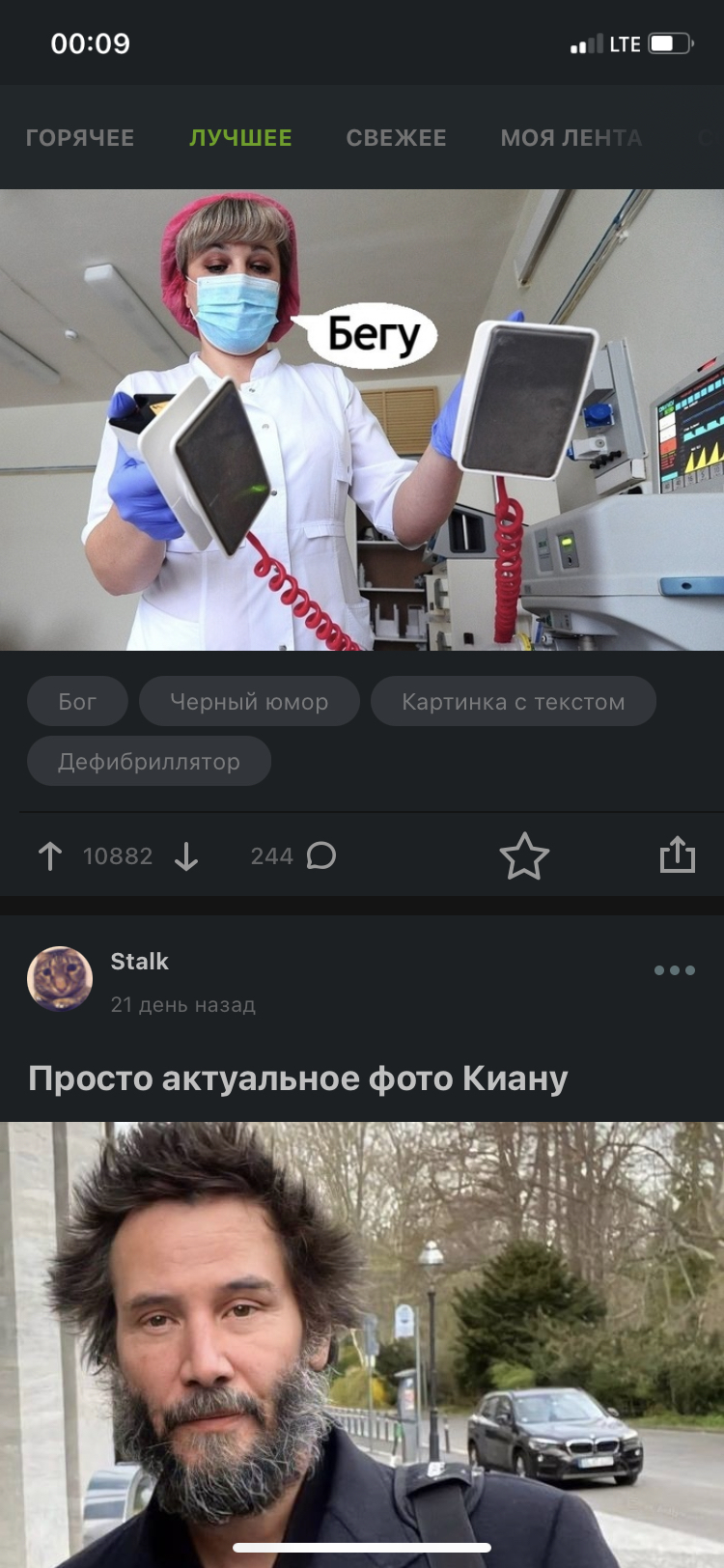Select the Картинка с текстом tag
Screen dimensions: 724x1568
click(513, 702)
